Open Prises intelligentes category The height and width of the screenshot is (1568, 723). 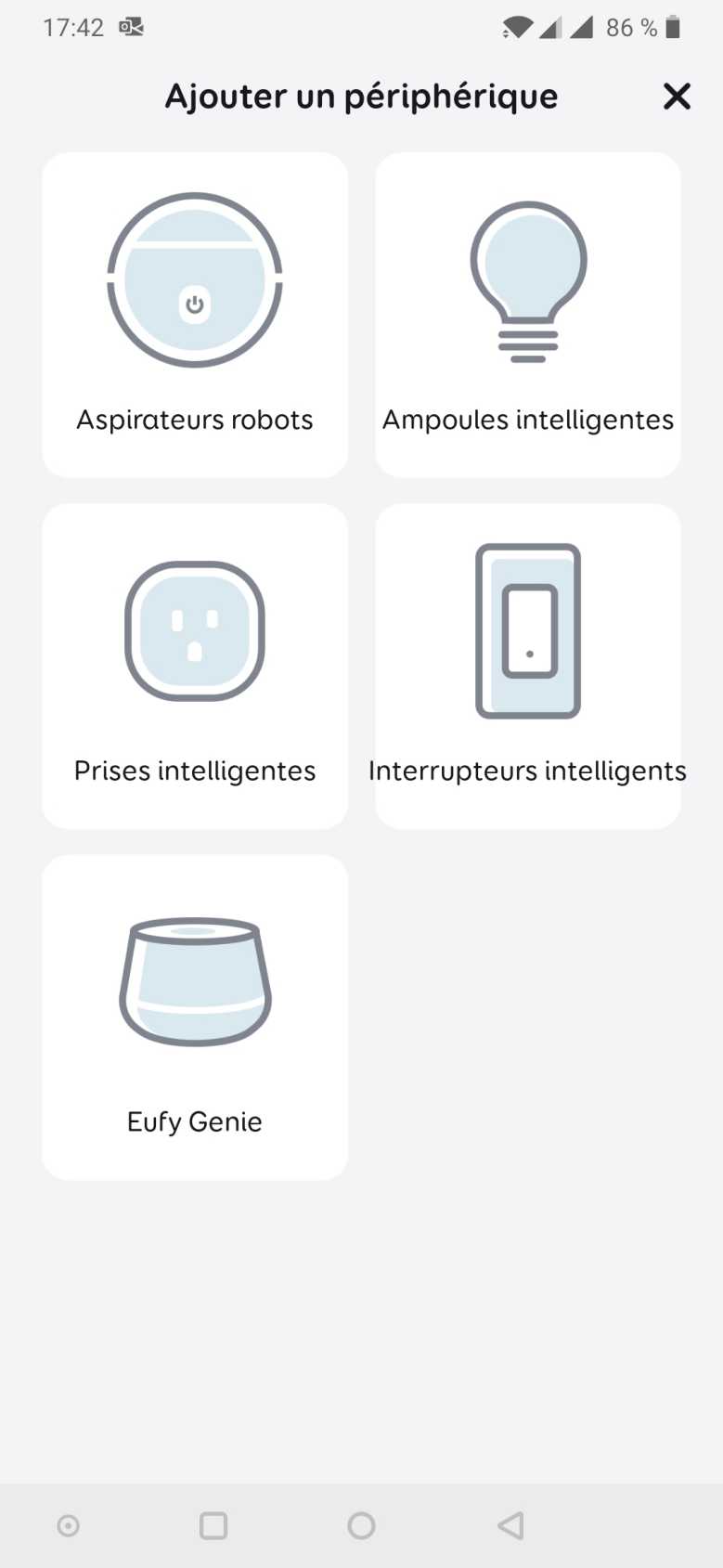[x=195, y=667]
